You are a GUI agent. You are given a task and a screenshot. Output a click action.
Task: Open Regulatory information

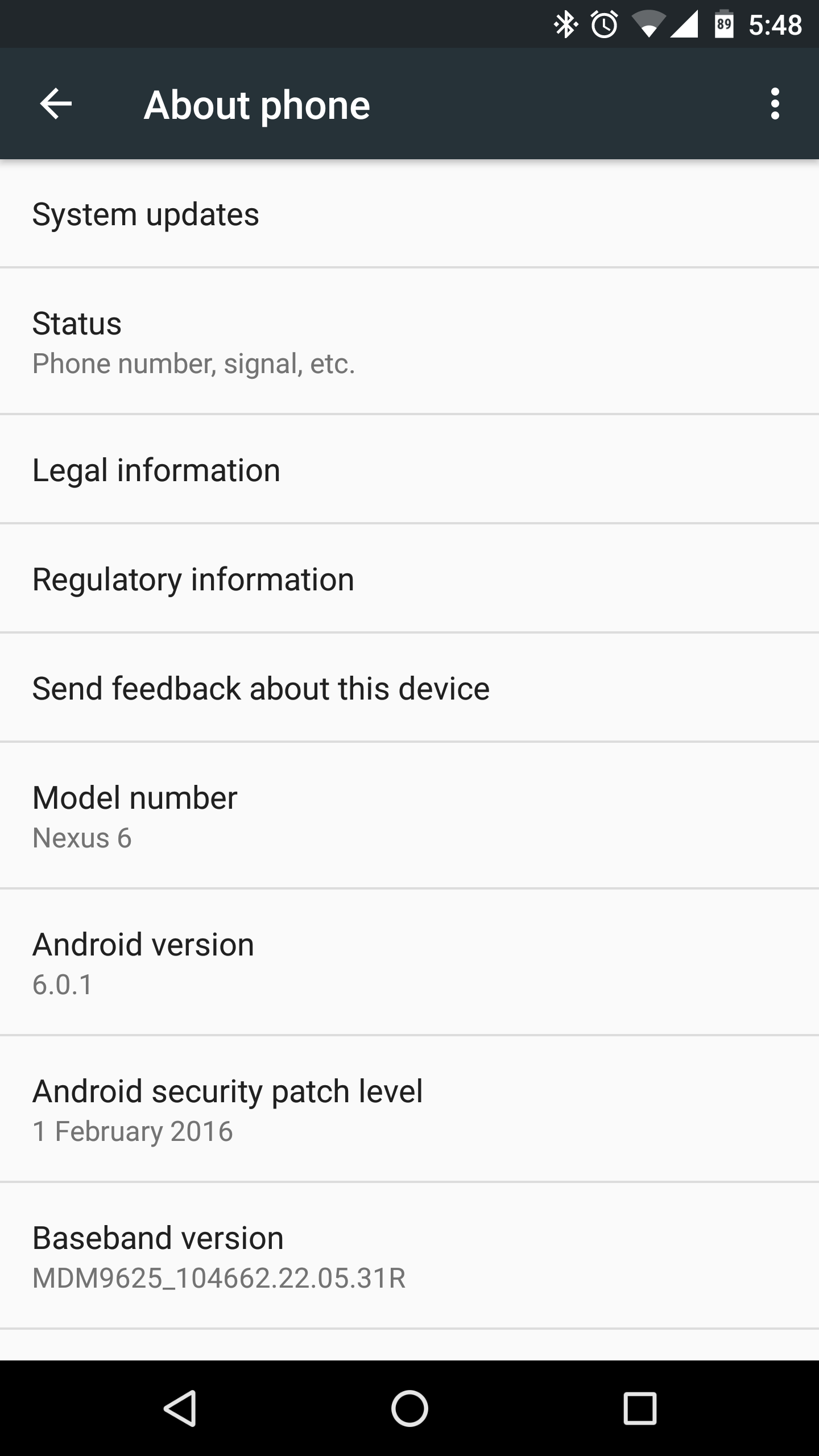click(x=409, y=579)
